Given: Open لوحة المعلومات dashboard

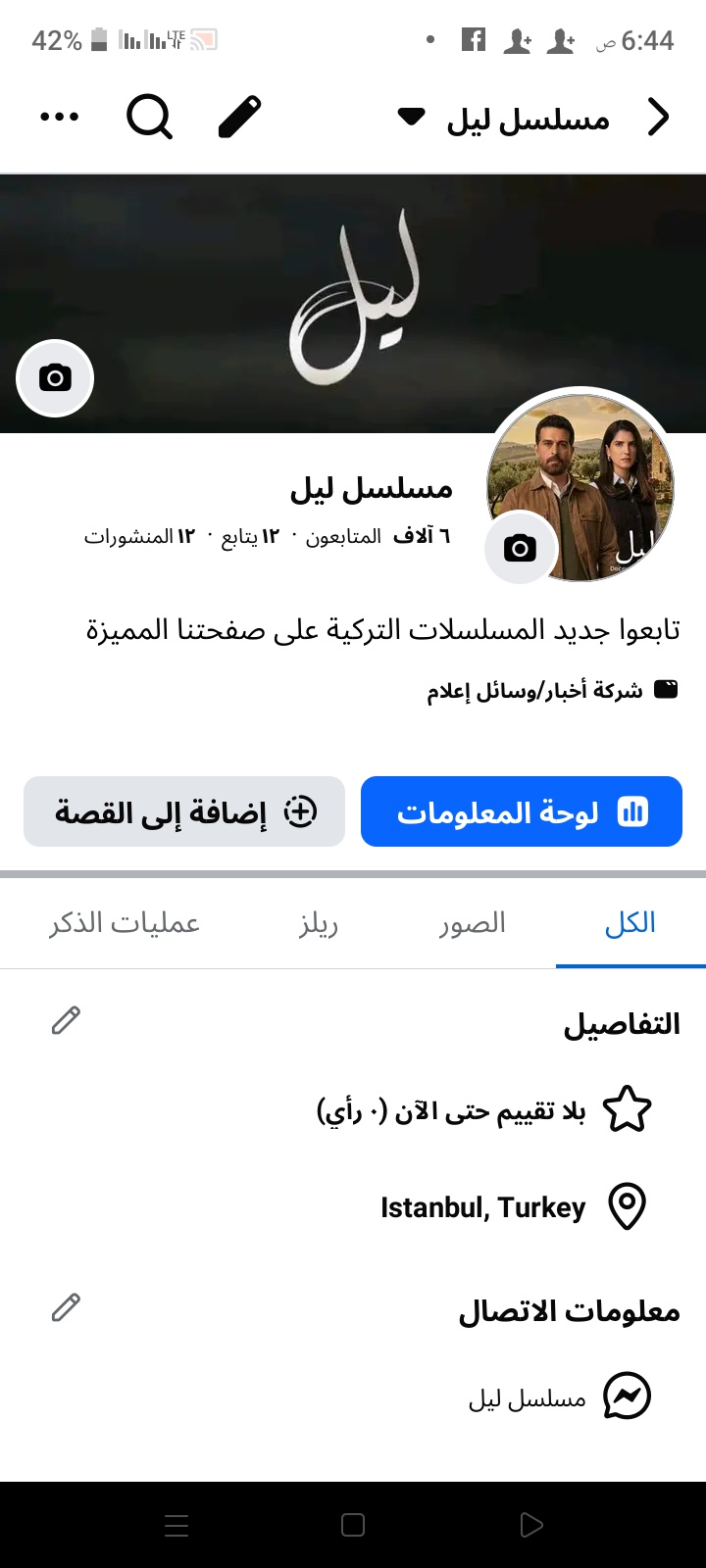Looking at the screenshot, I should (x=521, y=811).
